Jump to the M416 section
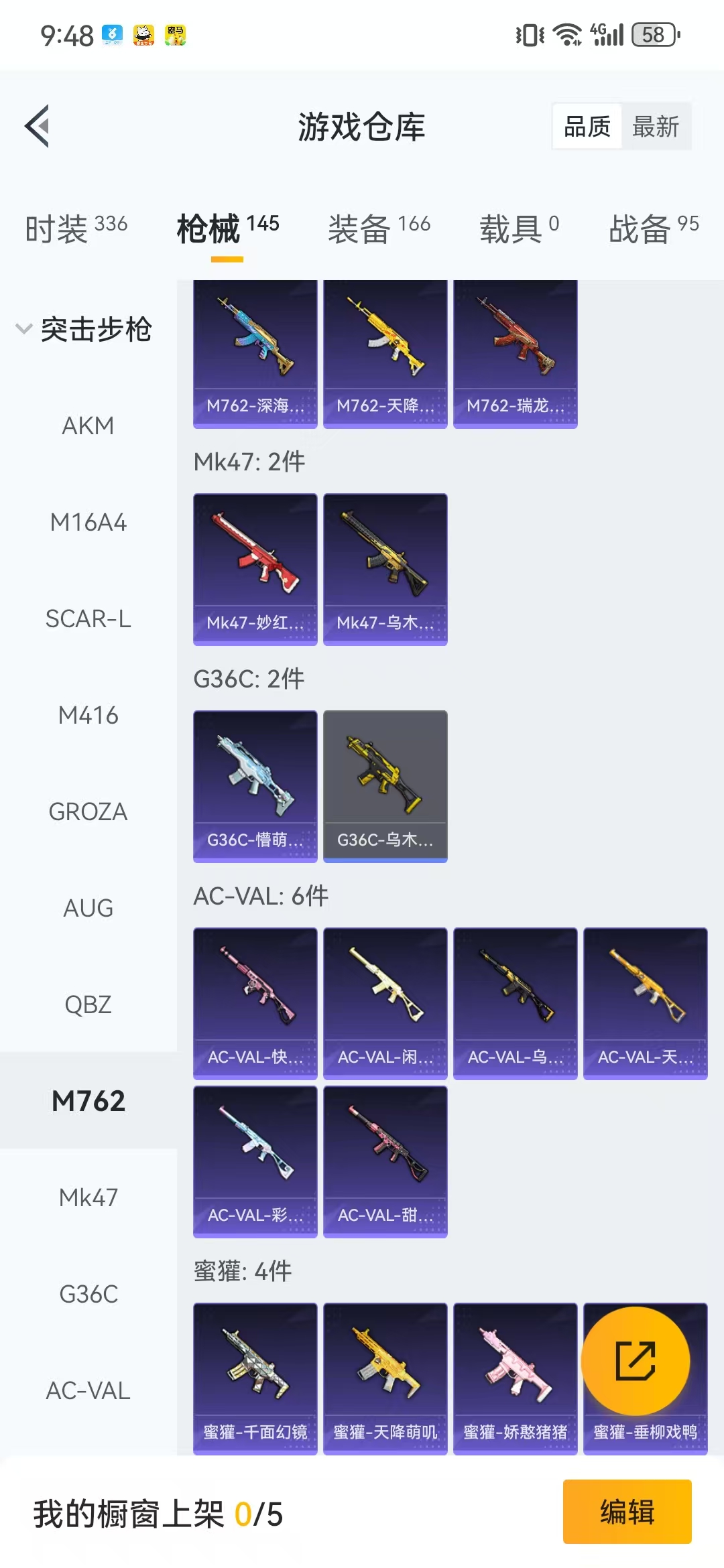The height and width of the screenshot is (1568, 724). 88,715
